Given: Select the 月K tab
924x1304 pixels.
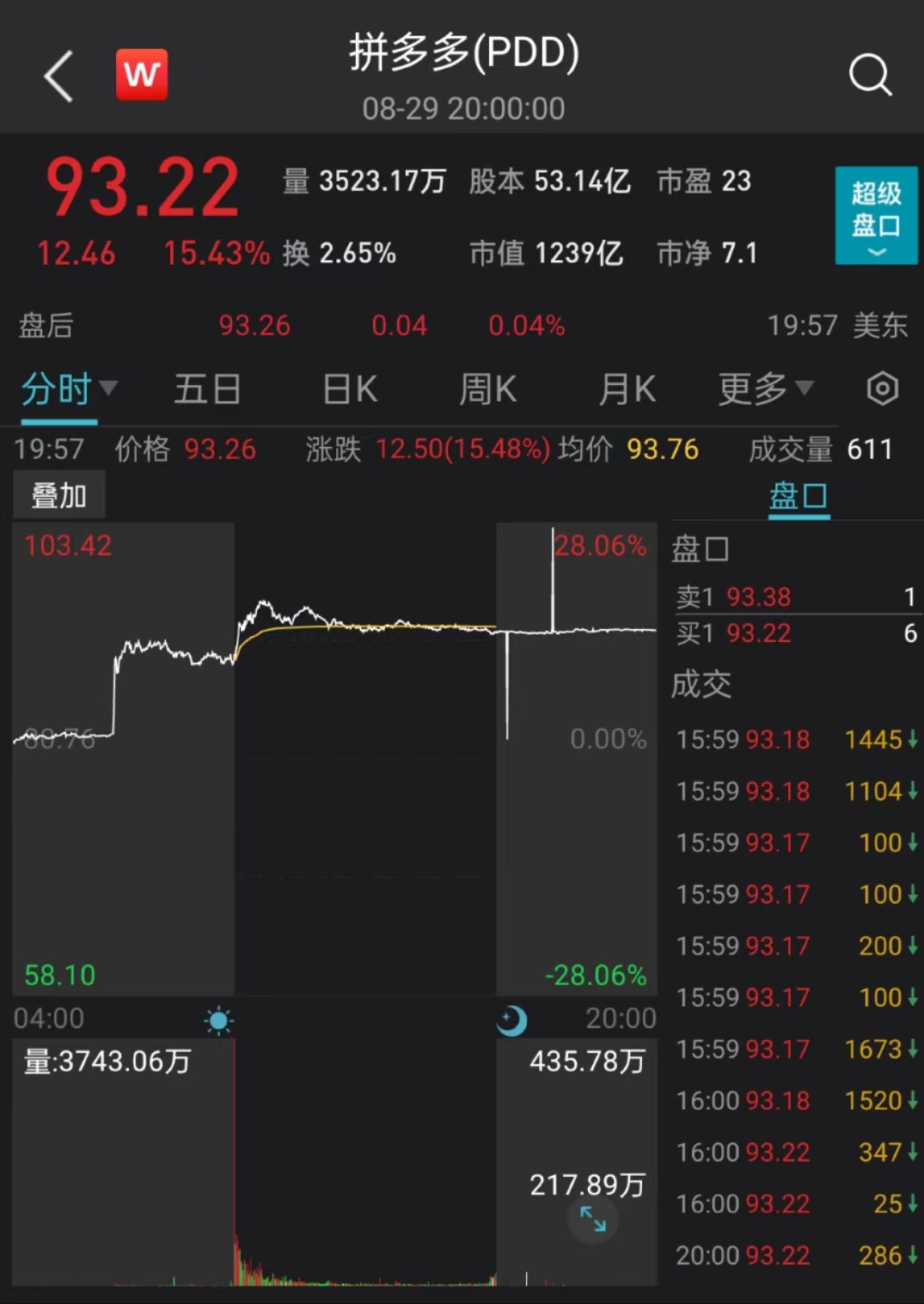Looking at the screenshot, I should coord(627,389).
